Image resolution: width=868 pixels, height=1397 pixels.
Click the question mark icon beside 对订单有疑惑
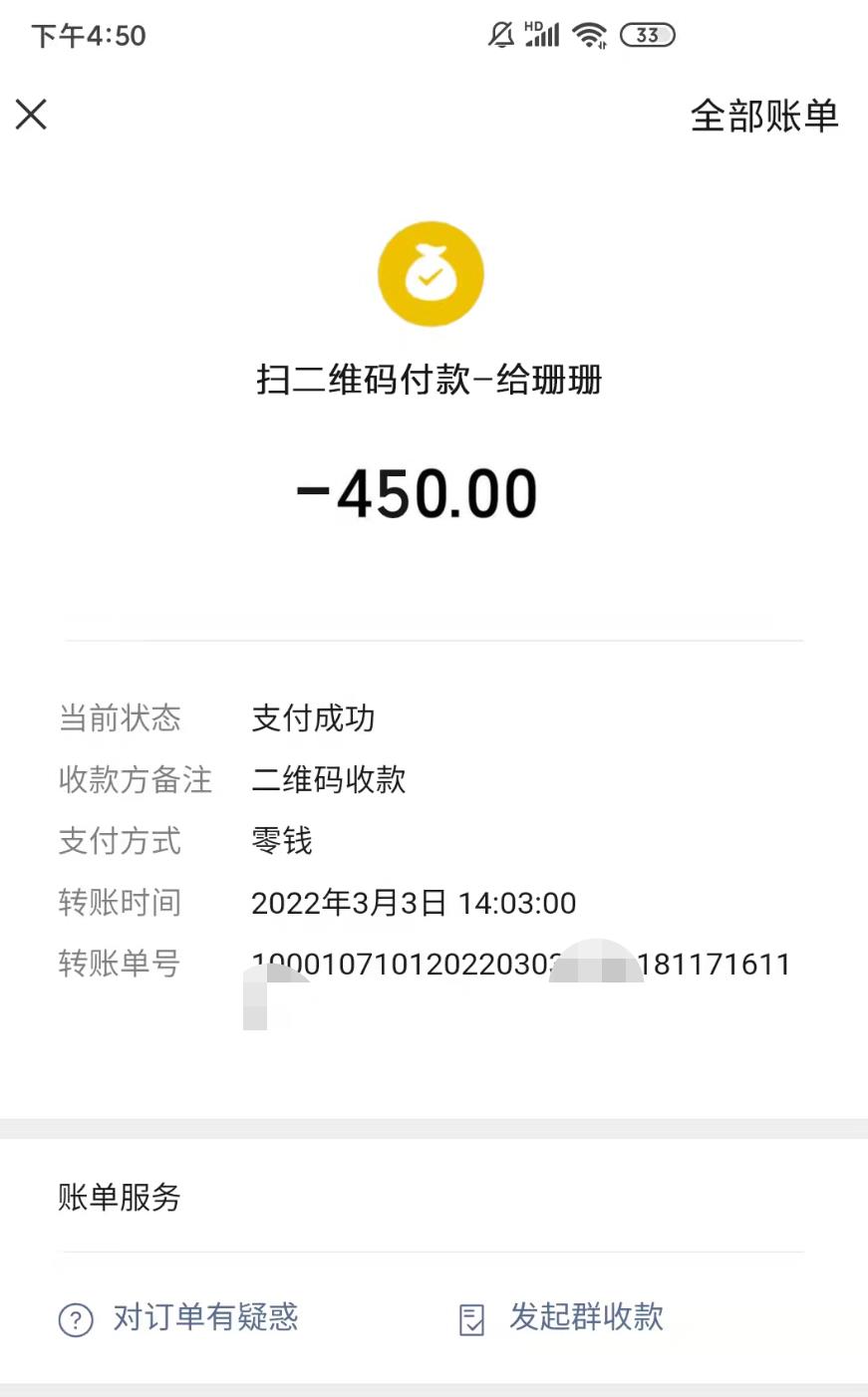(x=73, y=1318)
